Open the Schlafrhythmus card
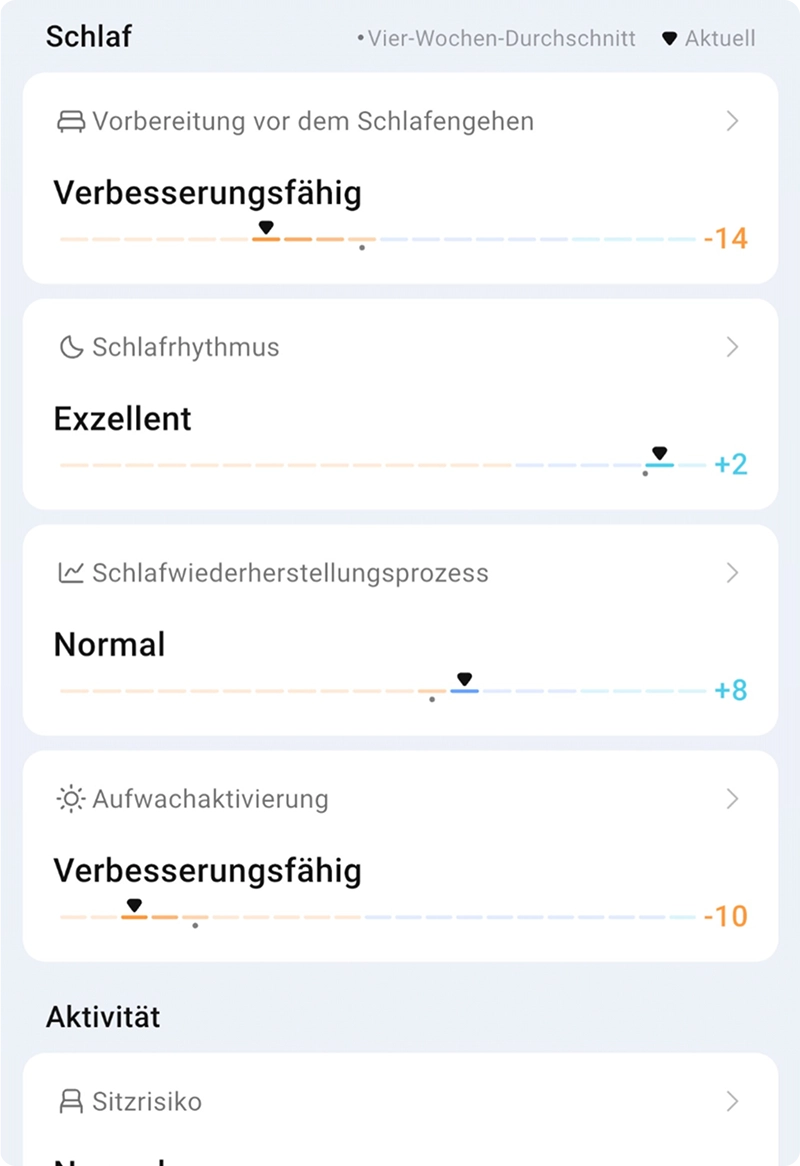The image size is (800, 1166). (400, 403)
